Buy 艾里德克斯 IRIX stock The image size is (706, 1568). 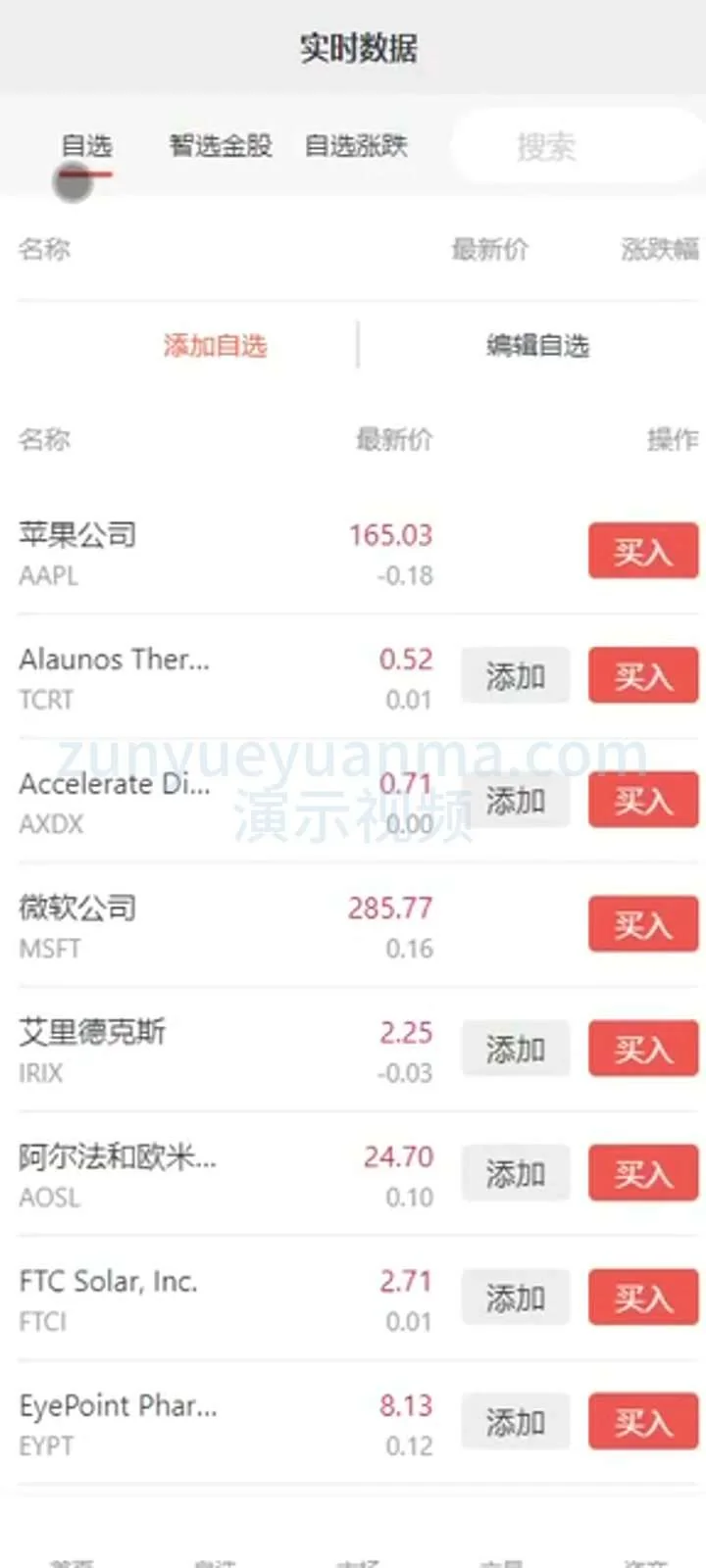tap(642, 1050)
